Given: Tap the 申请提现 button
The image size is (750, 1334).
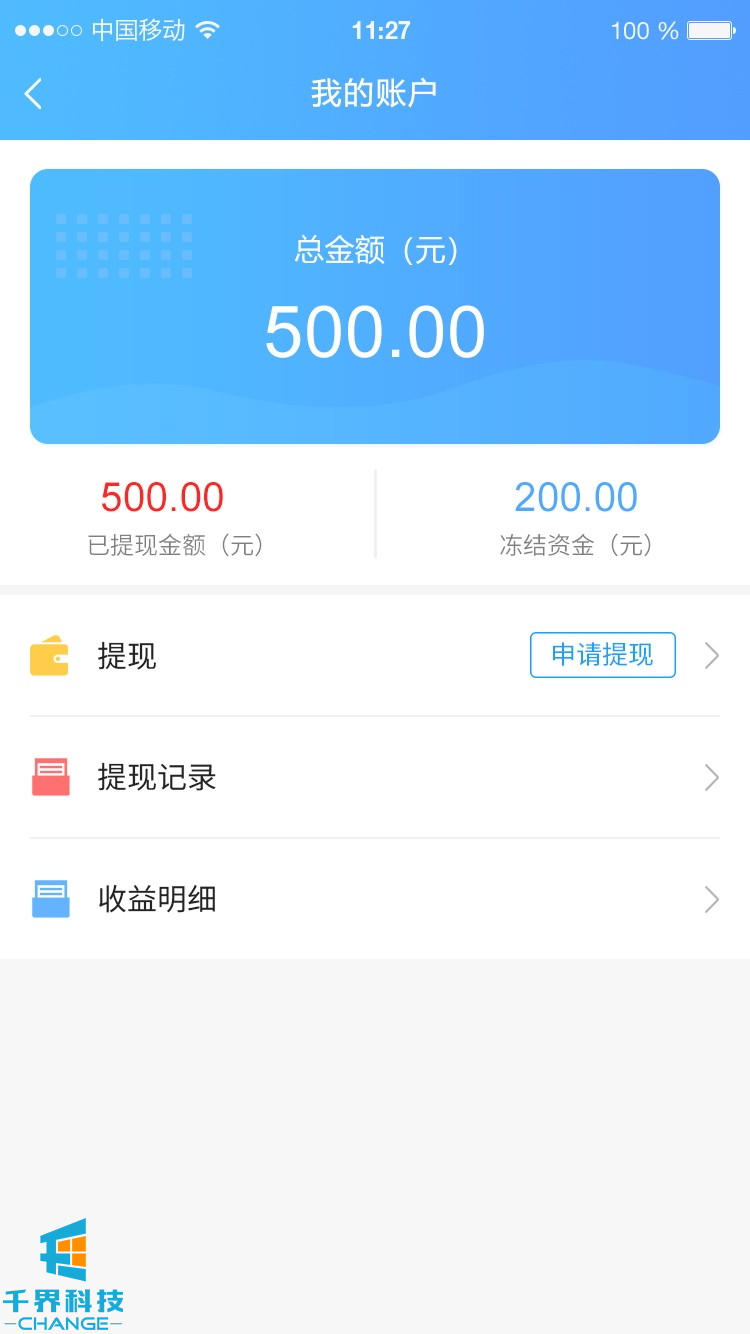Looking at the screenshot, I should click(602, 655).
